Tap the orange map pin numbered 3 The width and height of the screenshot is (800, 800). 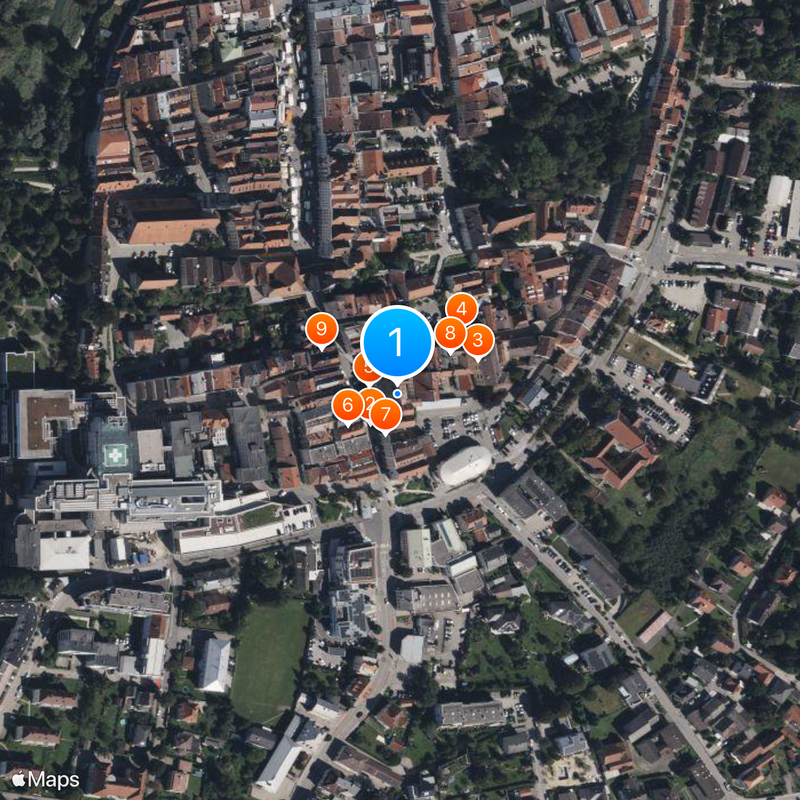[x=478, y=341]
